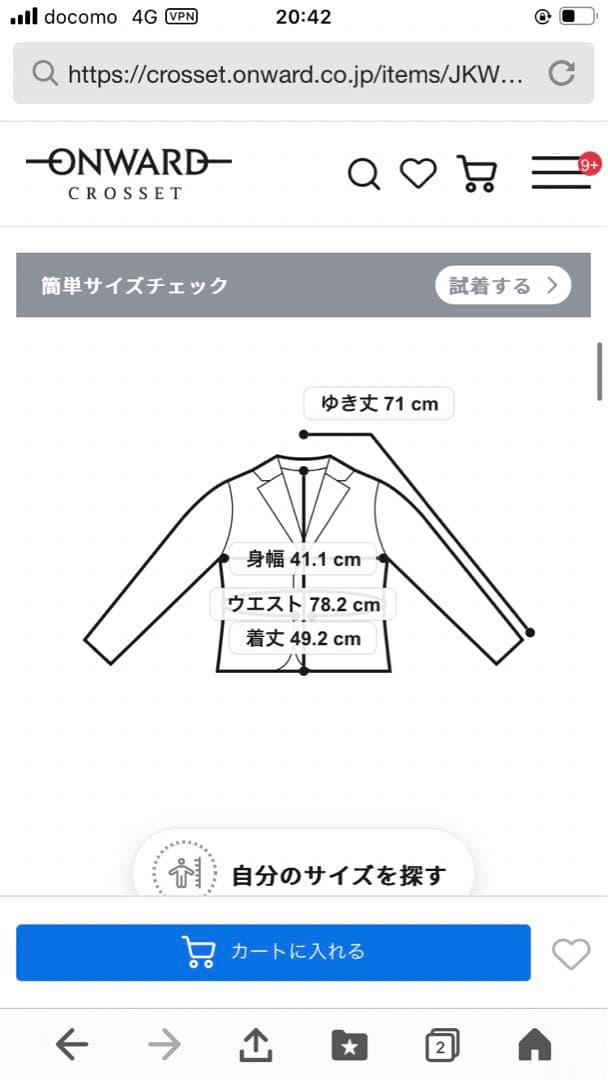This screenshot has height=1080, width=608.
Task: Reload the page
Action: point(562,73)
